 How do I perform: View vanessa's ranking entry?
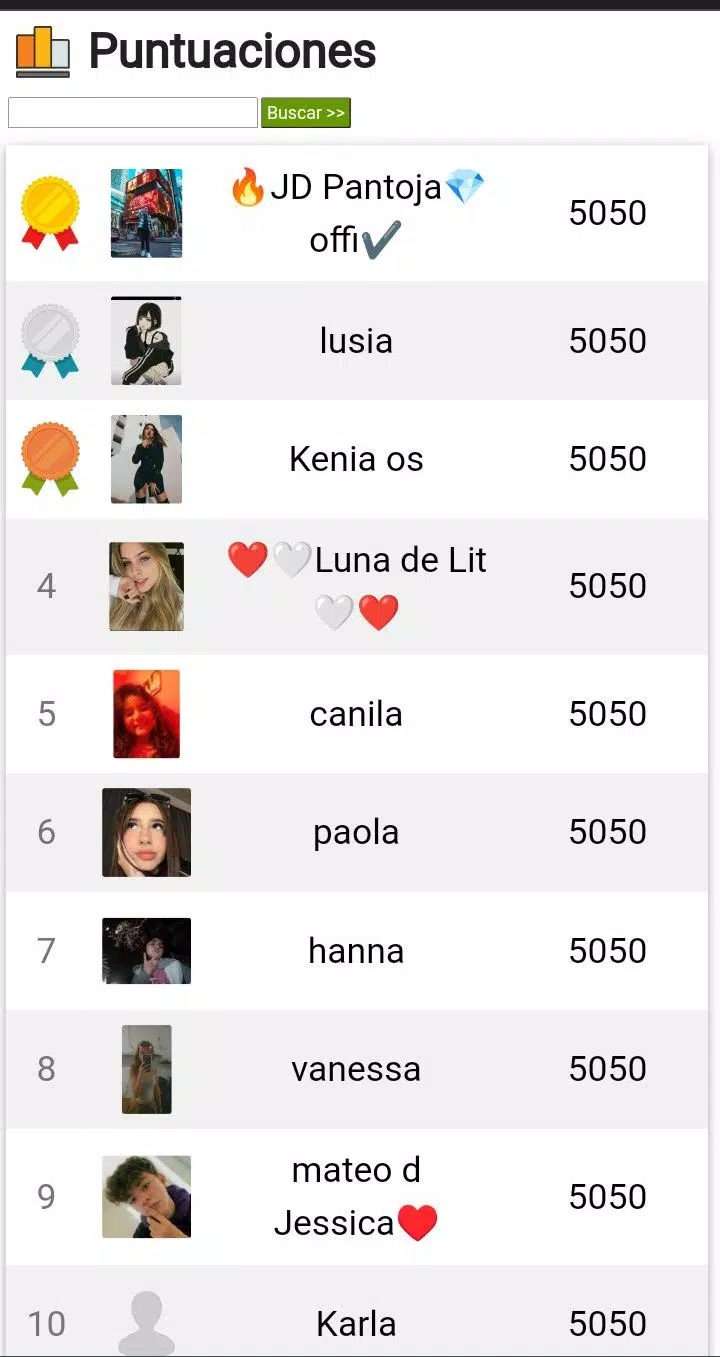coord(357,1069)
